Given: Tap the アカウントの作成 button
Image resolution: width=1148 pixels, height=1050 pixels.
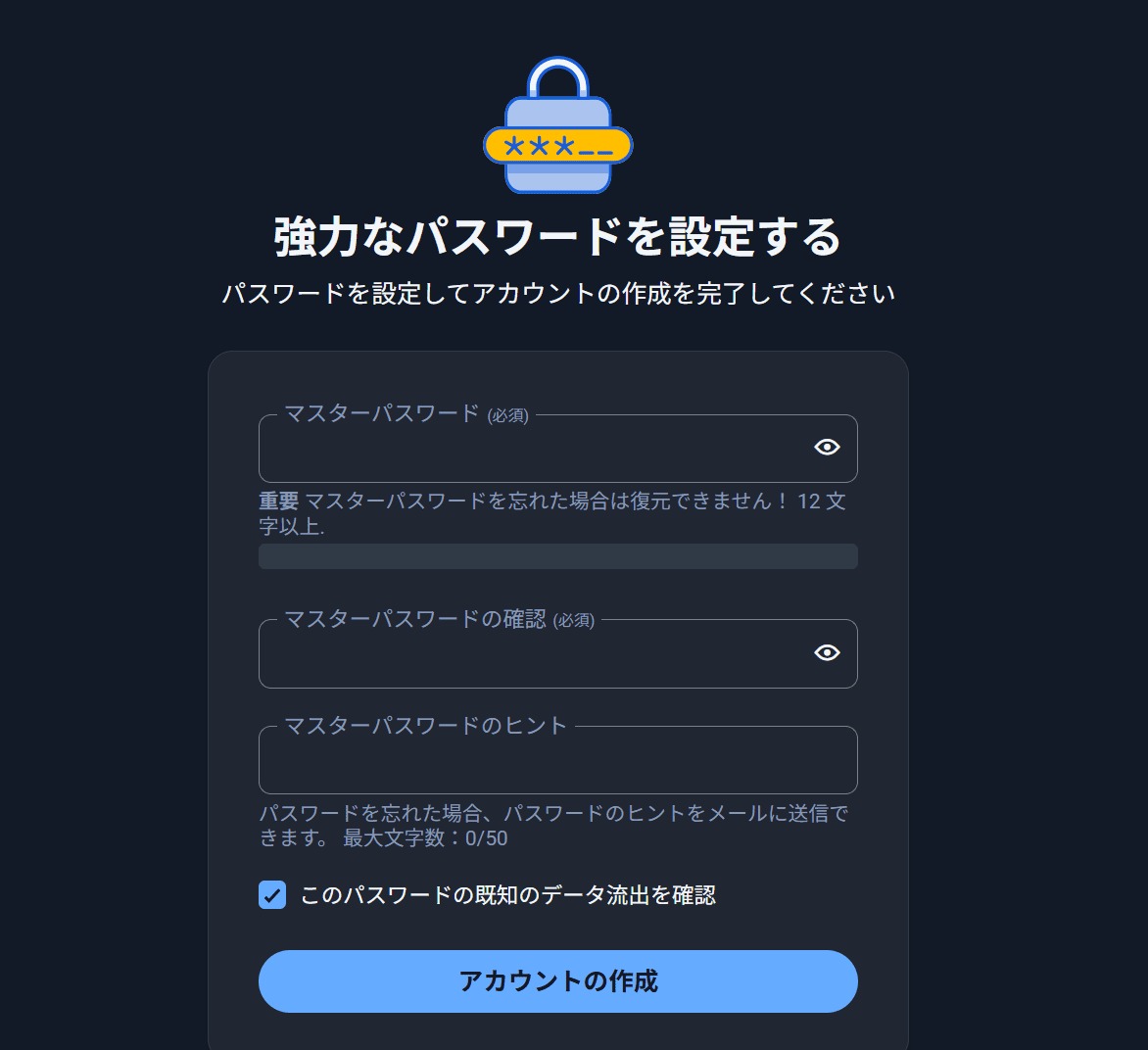Looking at the screenshot, I should point(557,981).
